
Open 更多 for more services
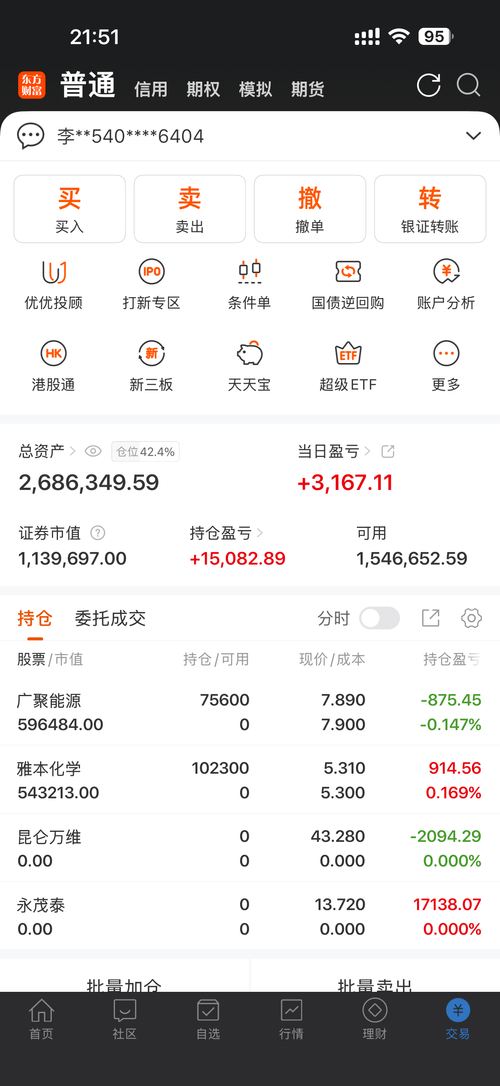(446, 366)
